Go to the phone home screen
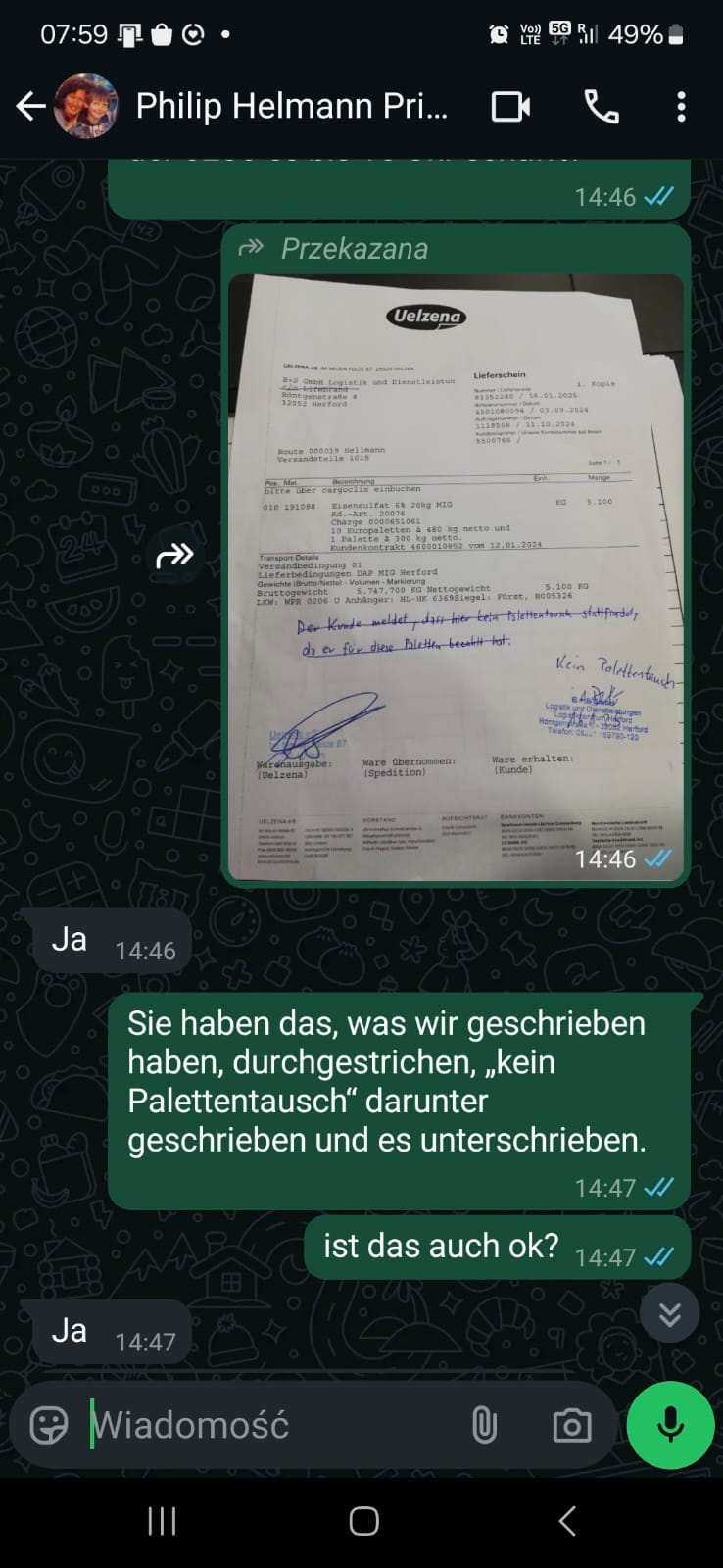The image size is (723, 1568). 363,1521
